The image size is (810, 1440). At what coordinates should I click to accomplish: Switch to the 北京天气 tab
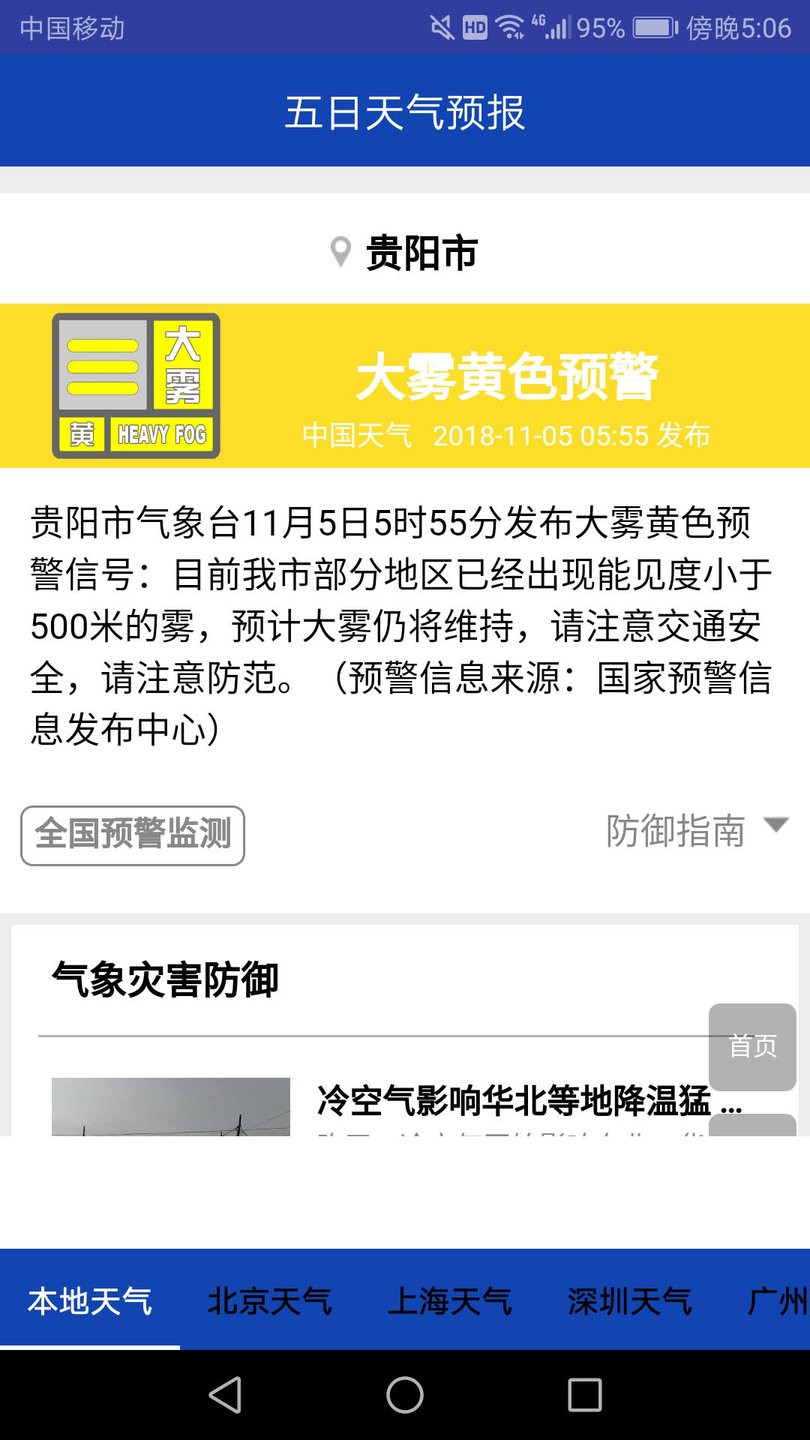tap(270, 1300)
